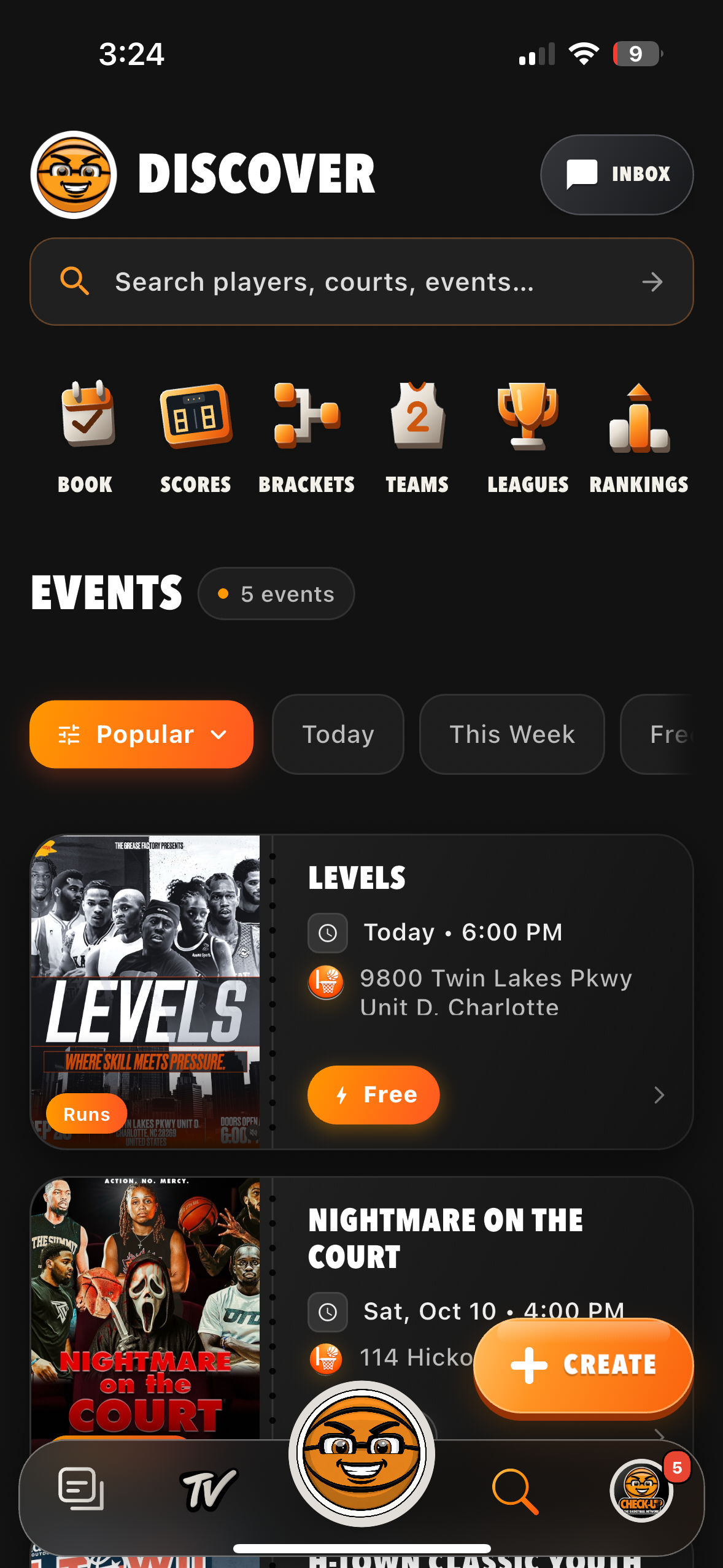The image size is (723, 1568).
Task: Tap the Free button on LEVELS
Action: tap(373, 1094)
